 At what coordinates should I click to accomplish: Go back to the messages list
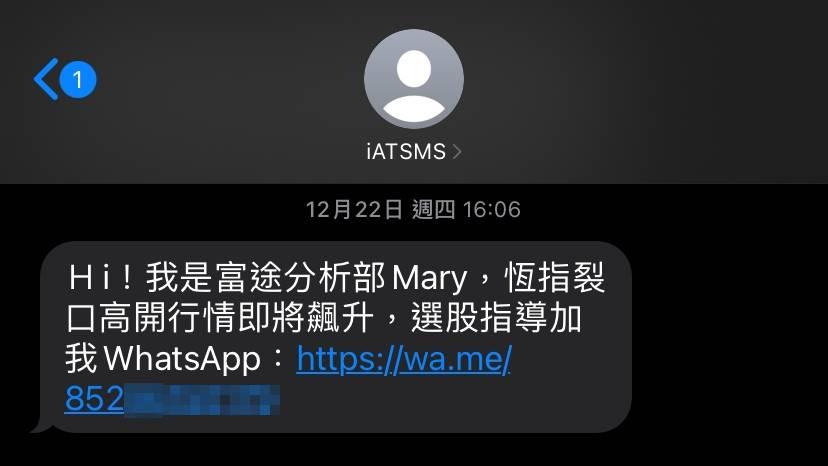pyautogui.click(x=48, y=79)
